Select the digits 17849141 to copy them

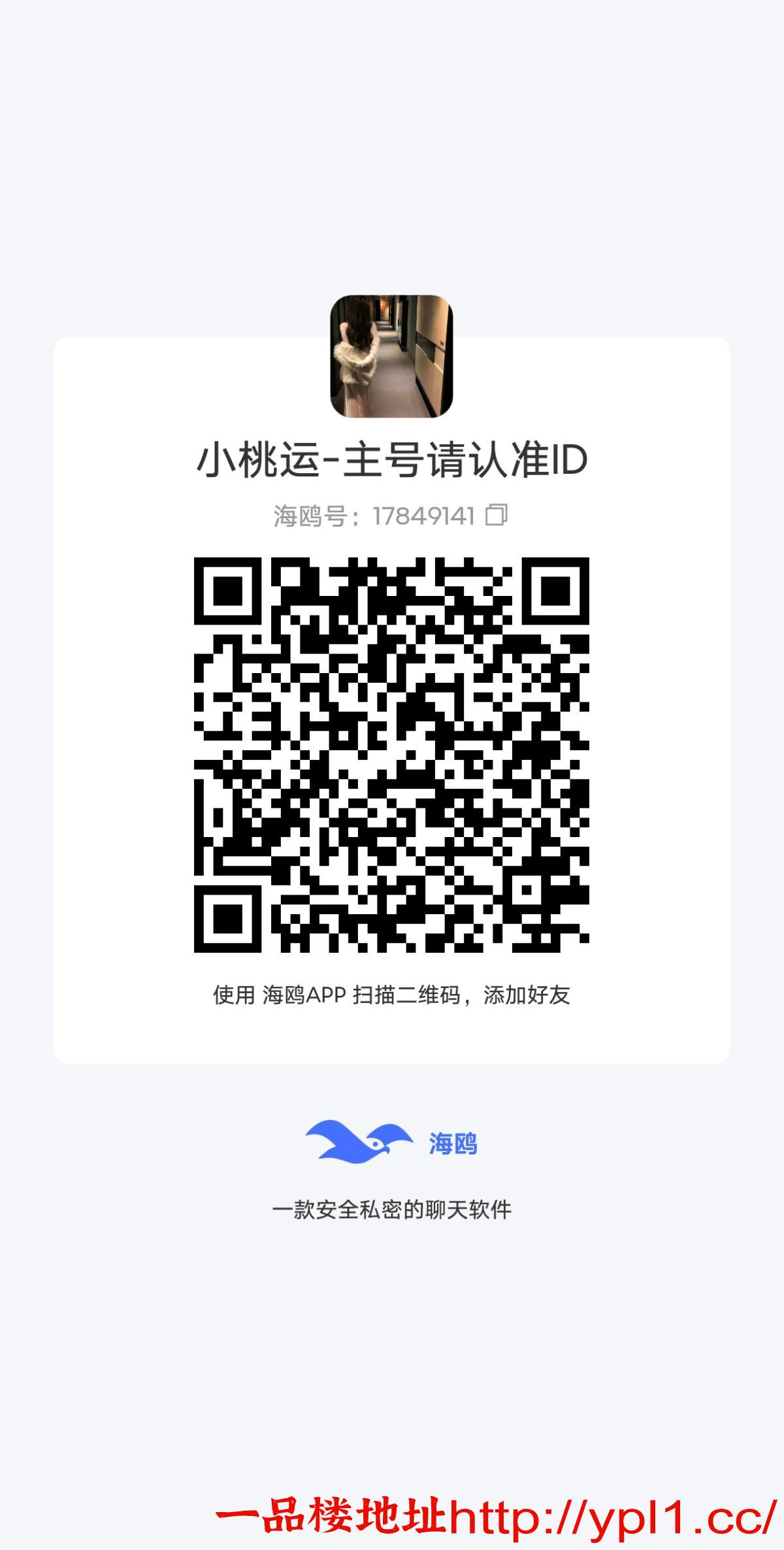click(425, 516)
